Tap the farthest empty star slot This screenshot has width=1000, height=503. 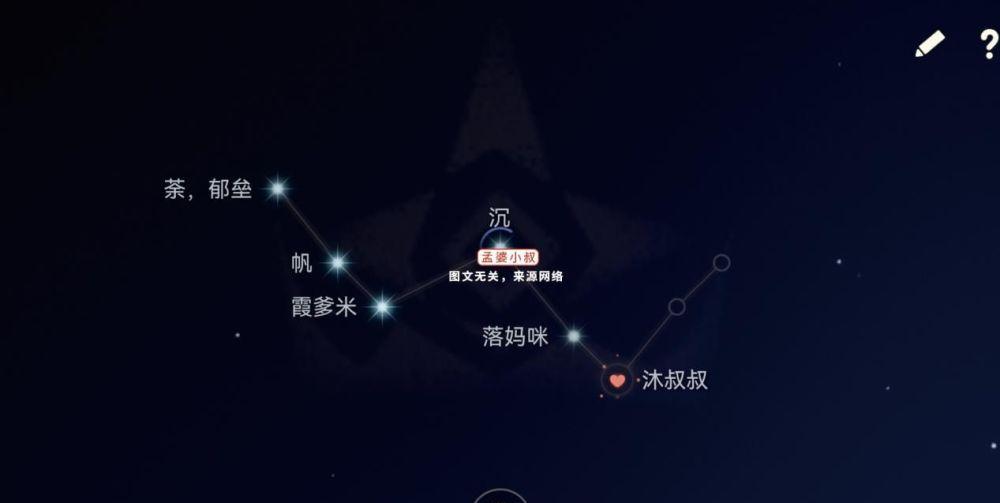[x=721, y=262]
